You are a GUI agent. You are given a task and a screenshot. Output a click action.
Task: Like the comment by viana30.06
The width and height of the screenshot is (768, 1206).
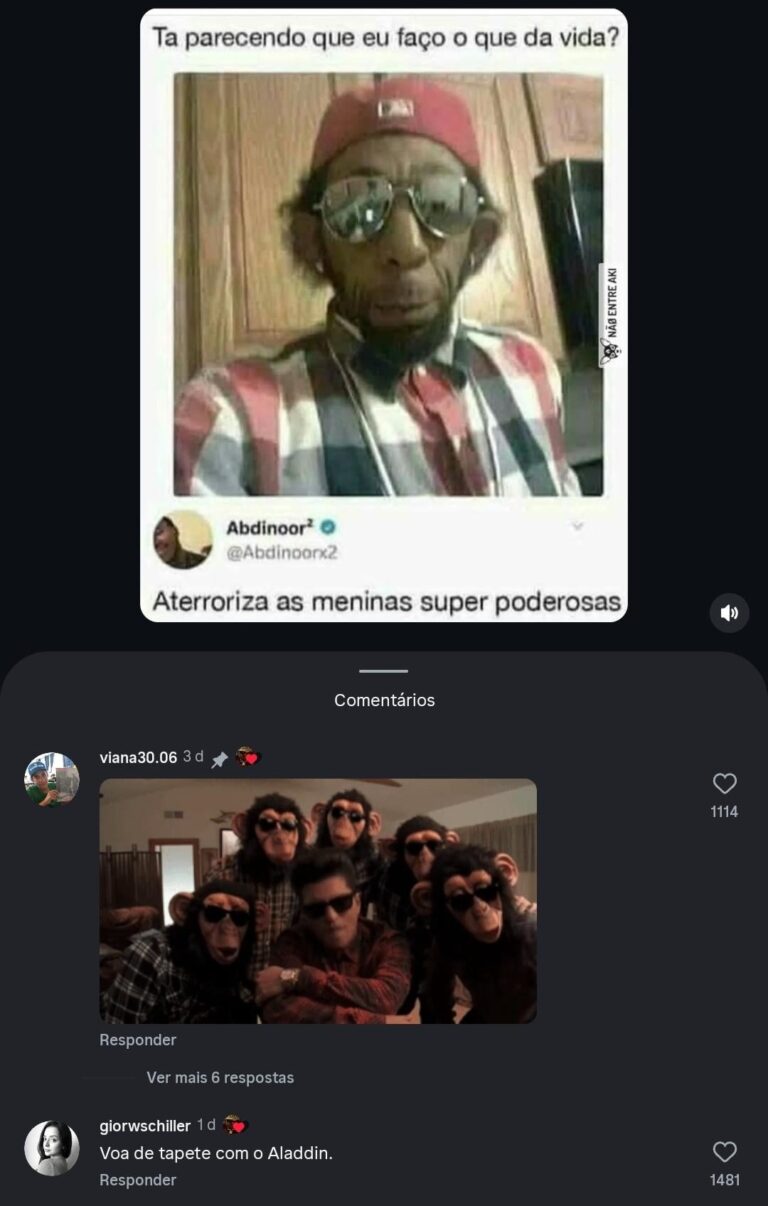(x=724, y=784)
